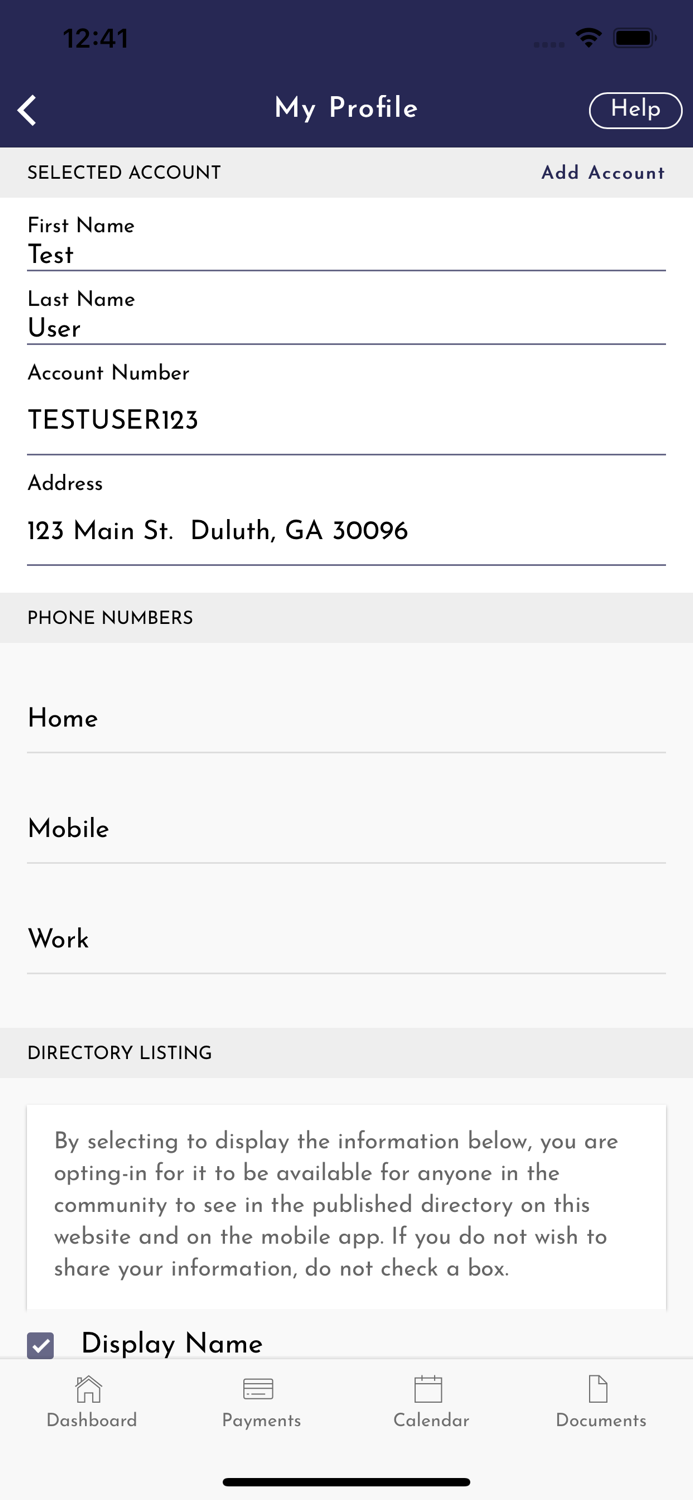
Task: Go back using the top-left arrow
Action: point(27,110)
